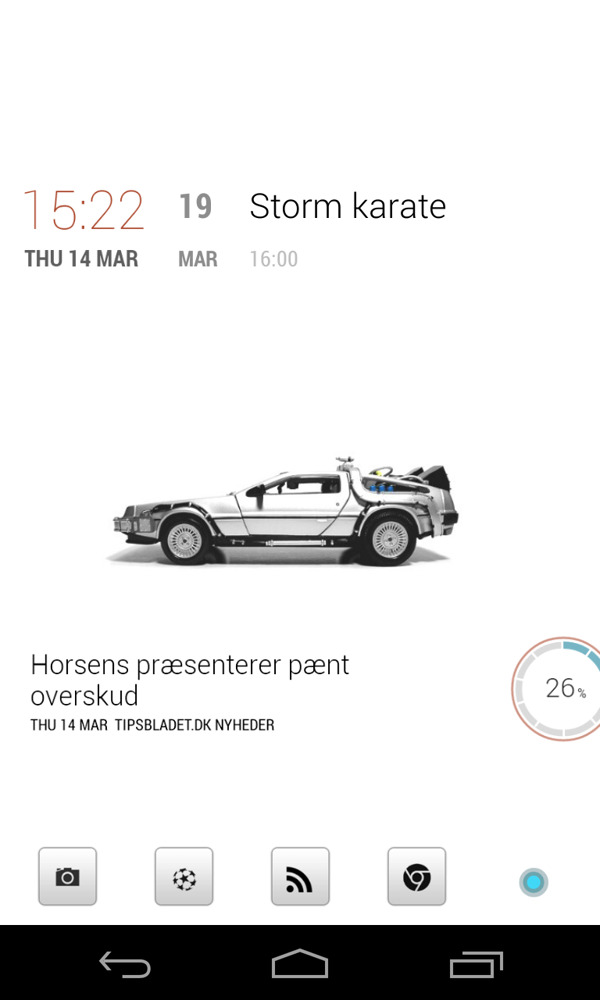Open the 15:22 clock widget
The width and height of the screenshot is (600, 1000).
pos(84,210)
